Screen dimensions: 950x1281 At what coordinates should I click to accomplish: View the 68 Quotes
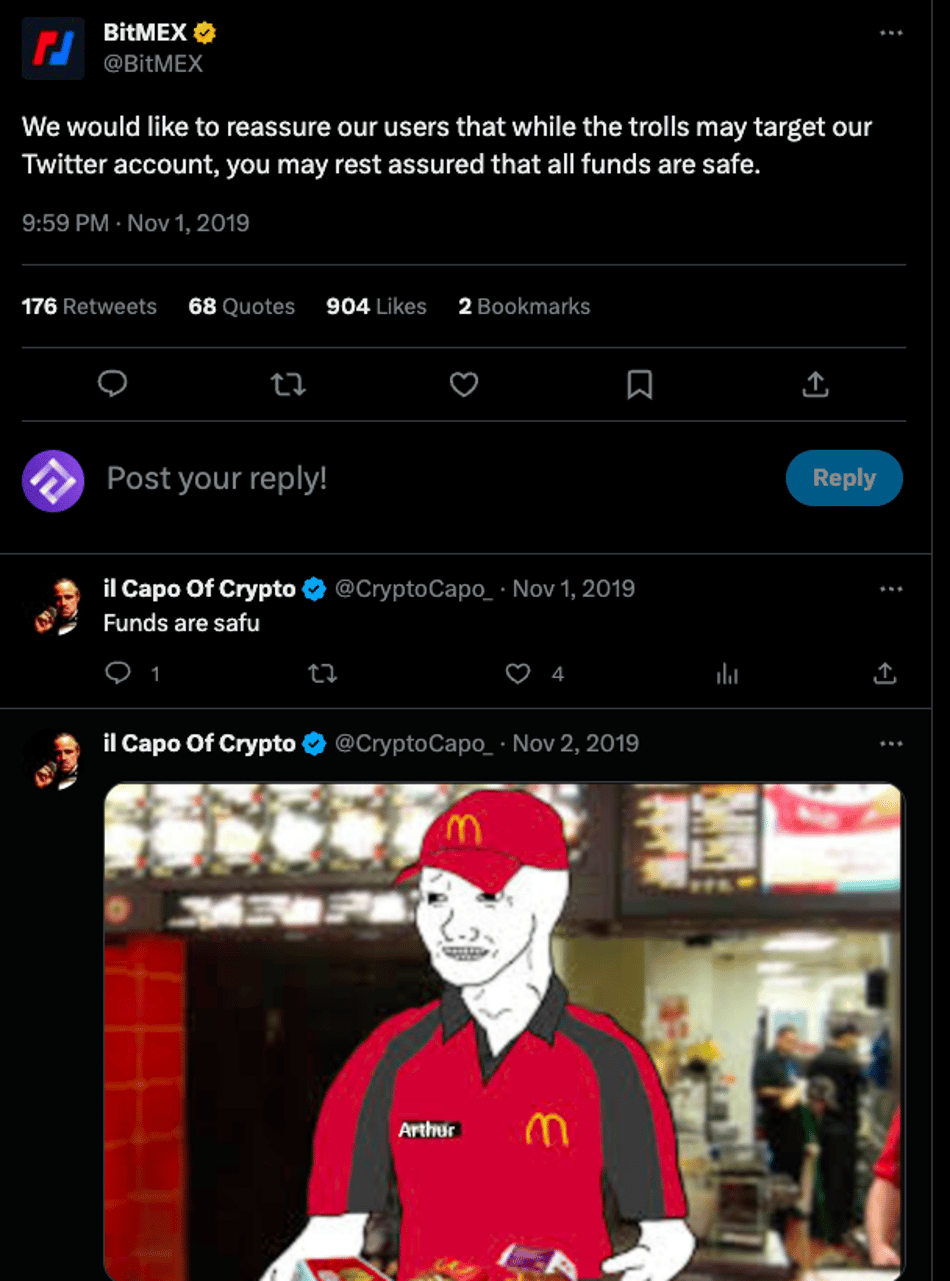tap(241, 306)
